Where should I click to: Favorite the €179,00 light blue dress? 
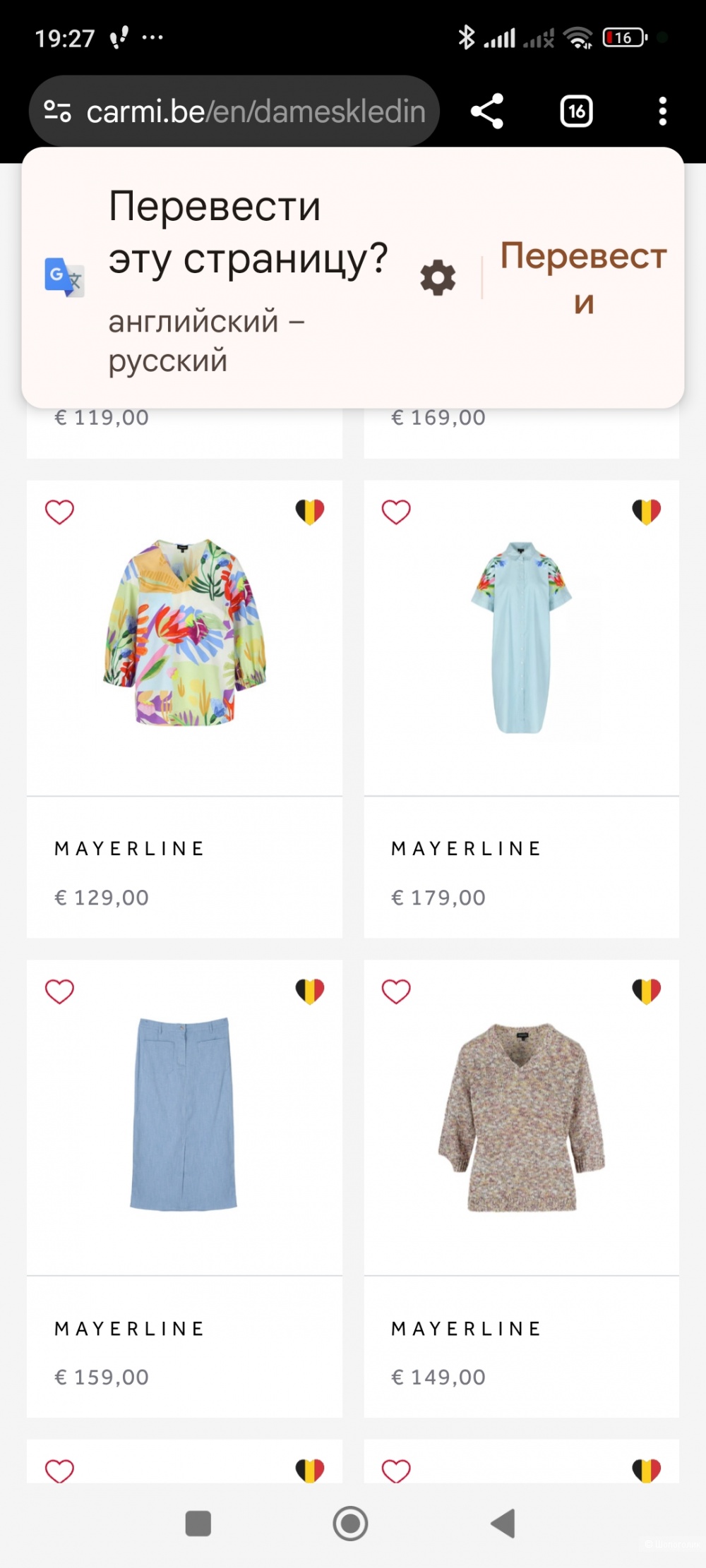(x=396, y=512)
